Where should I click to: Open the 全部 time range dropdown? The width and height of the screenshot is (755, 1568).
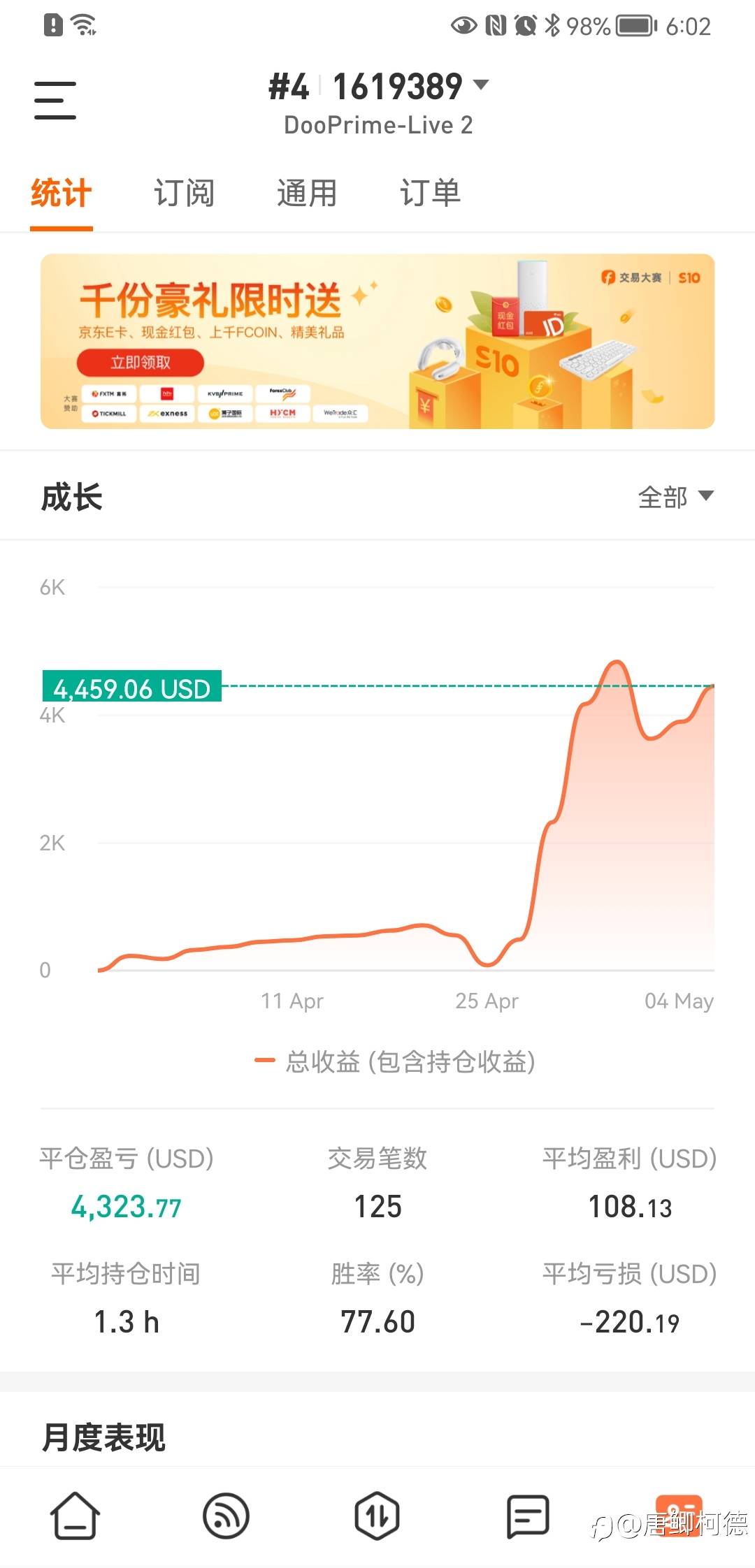675,498
